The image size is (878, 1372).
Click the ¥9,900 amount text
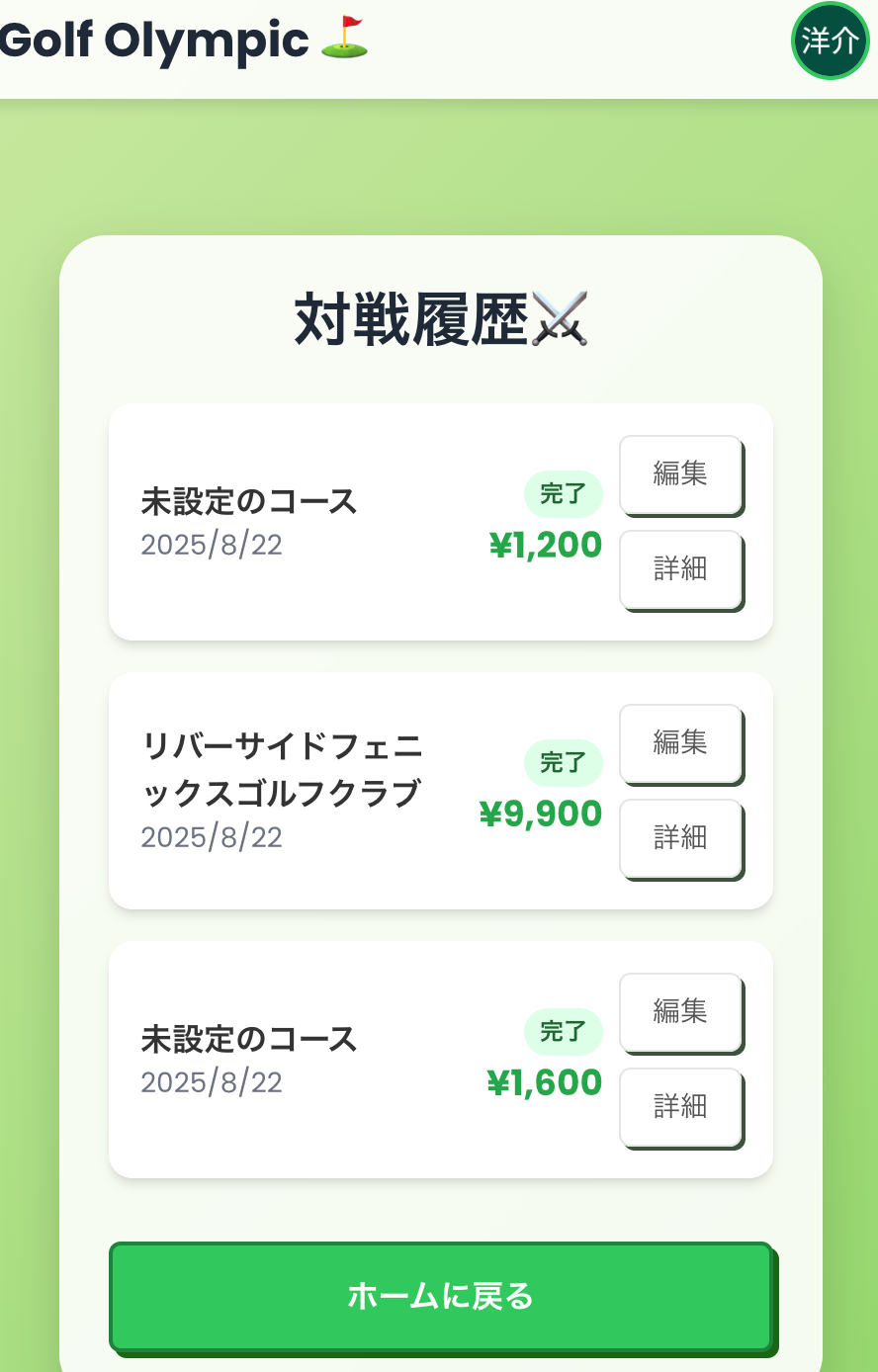tap(543, 813)
